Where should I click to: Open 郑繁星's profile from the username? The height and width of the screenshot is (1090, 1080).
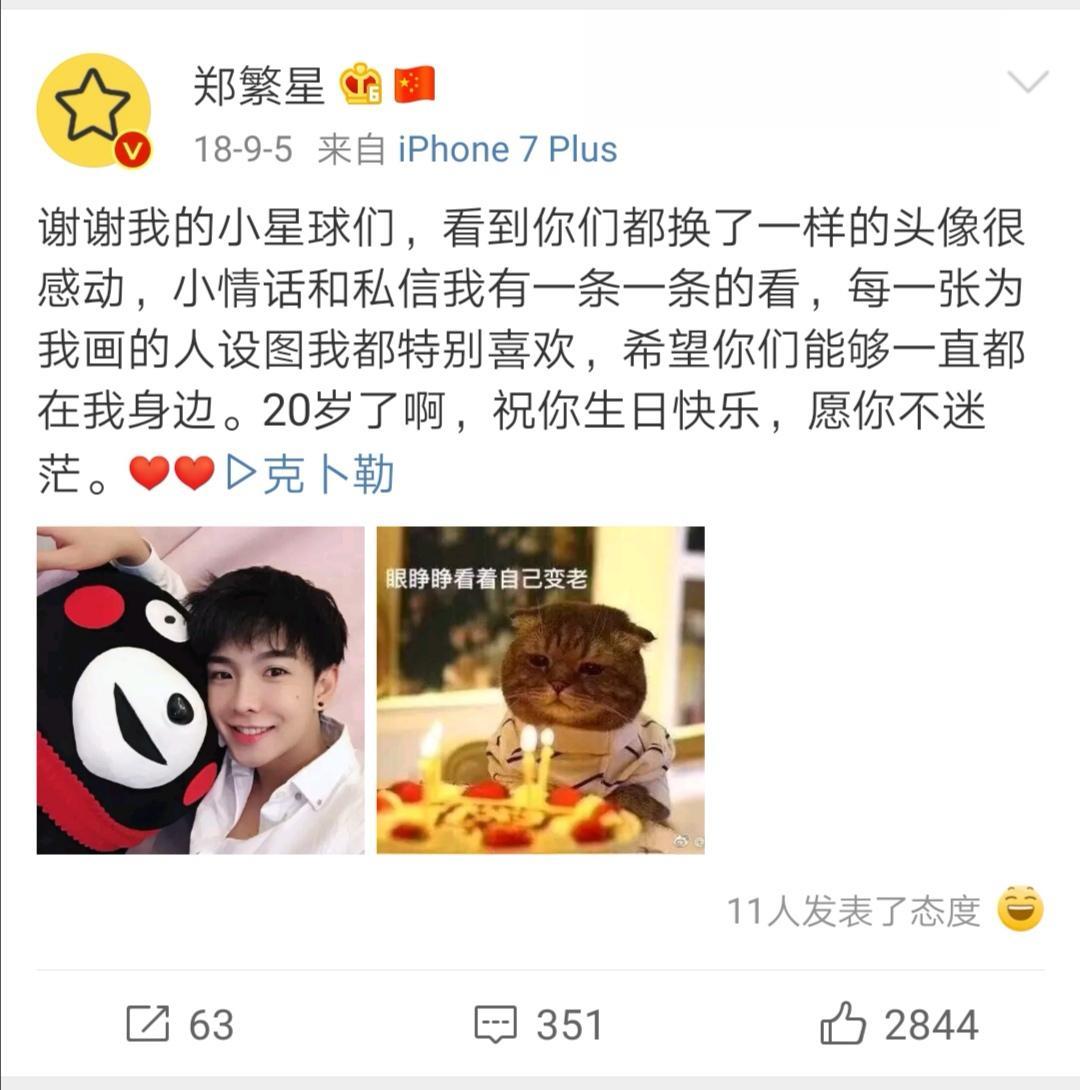pos(259,87)
